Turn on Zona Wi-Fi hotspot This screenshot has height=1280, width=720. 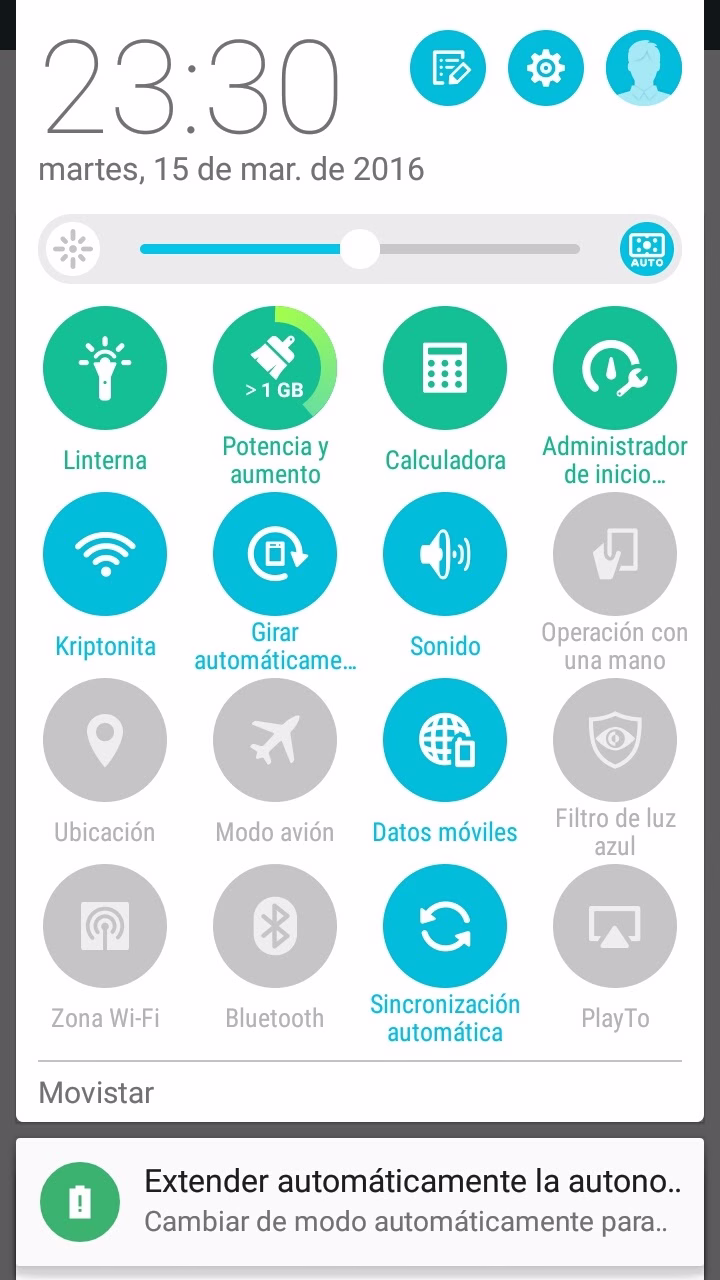coord(105,926)
